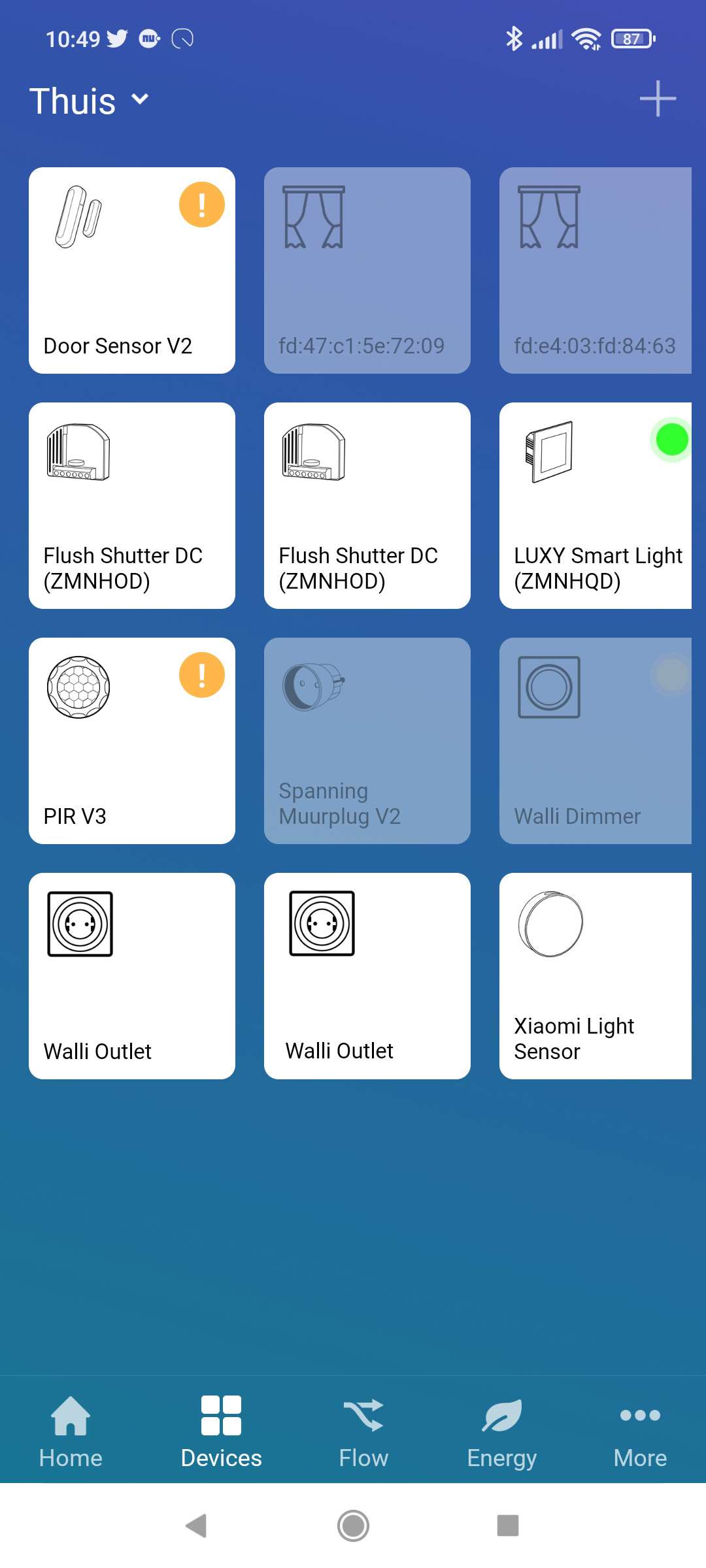Screen dimensions: 706x1568
Task: Open curtain device fd:47:c1:5e:72:09
Action: point(367,270)
